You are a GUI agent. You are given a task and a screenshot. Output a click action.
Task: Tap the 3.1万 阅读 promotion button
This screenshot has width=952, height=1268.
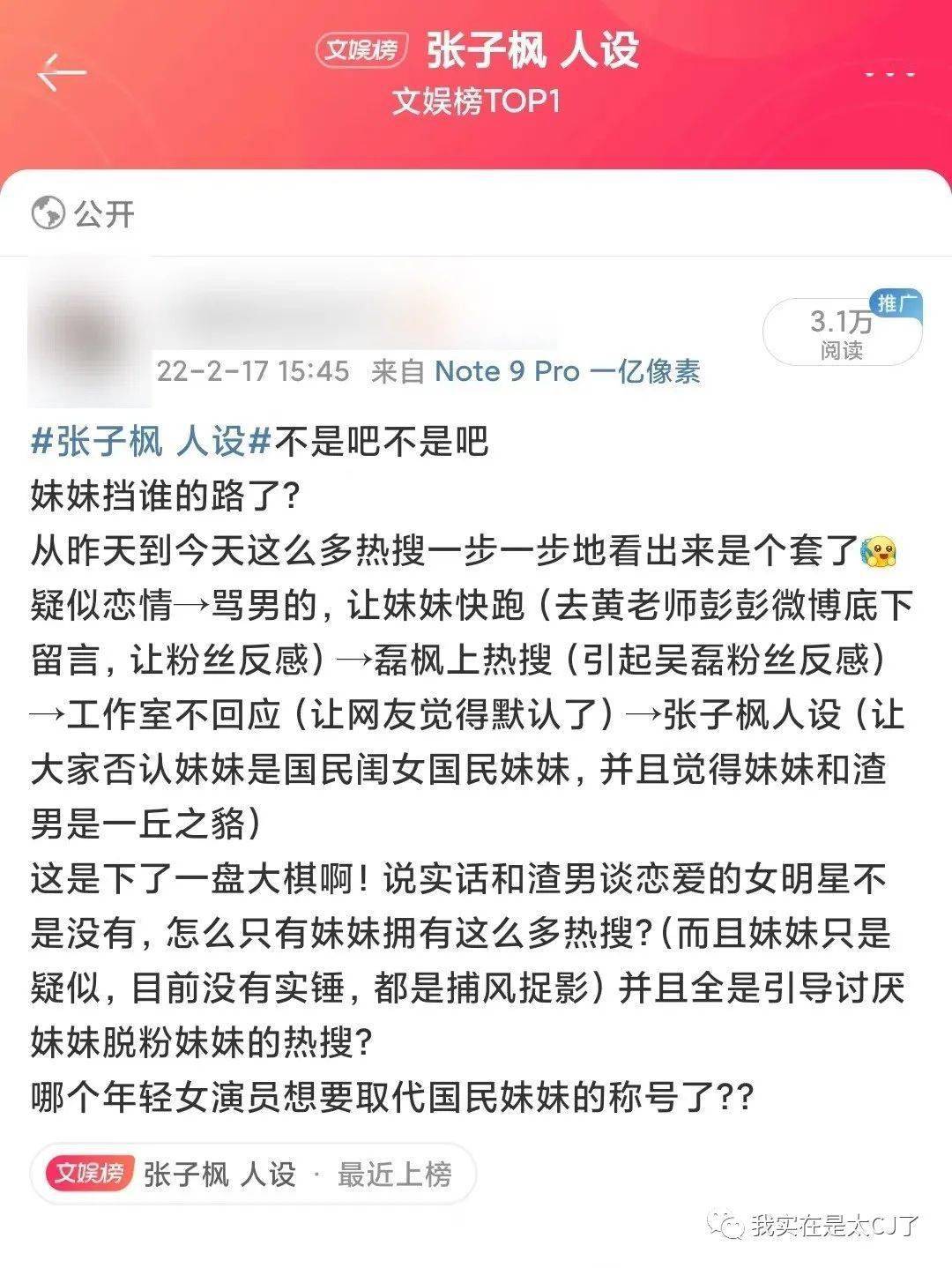point(842,332)
